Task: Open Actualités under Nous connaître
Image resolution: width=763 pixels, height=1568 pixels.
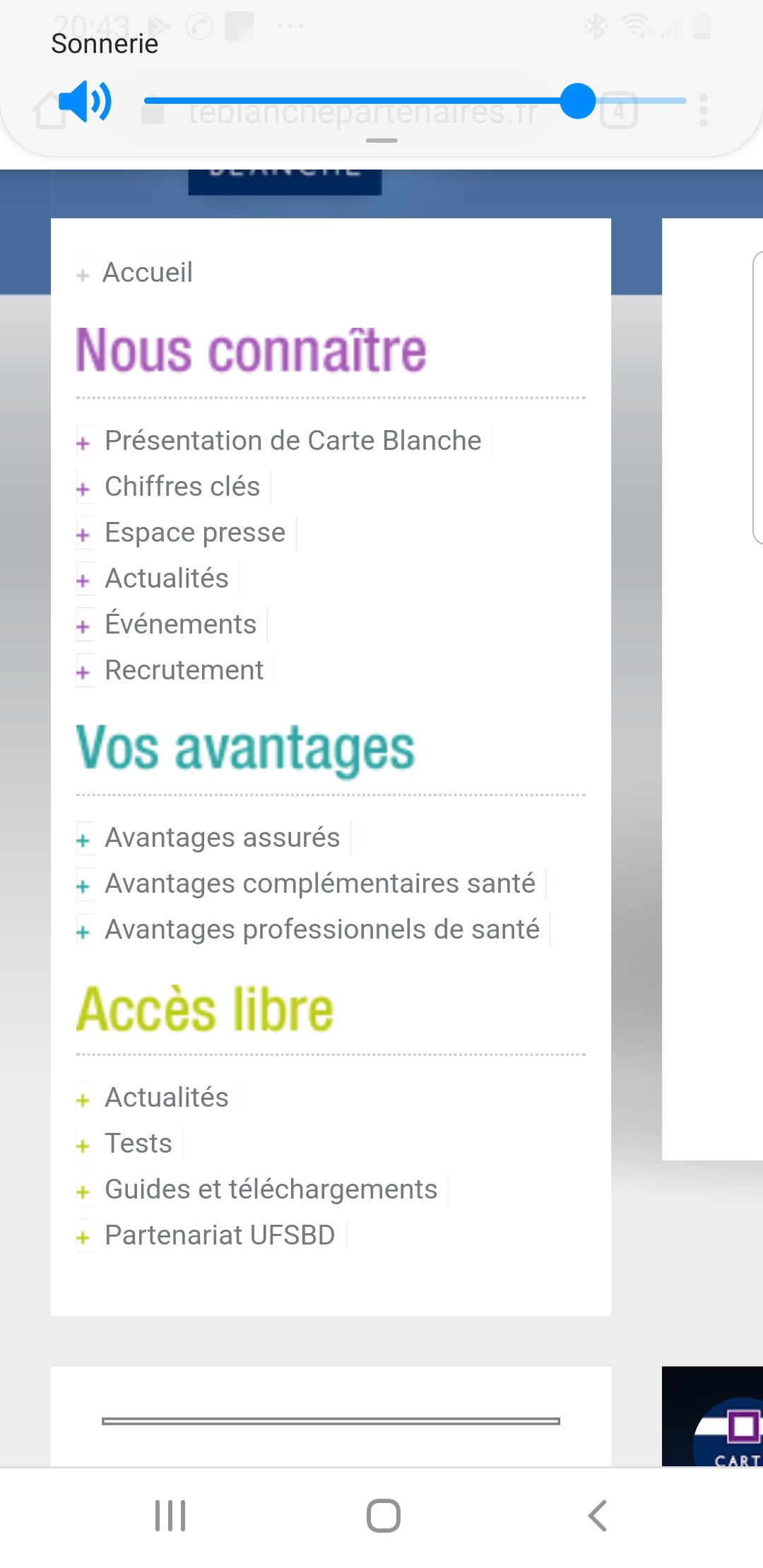Action: point(167,578)
